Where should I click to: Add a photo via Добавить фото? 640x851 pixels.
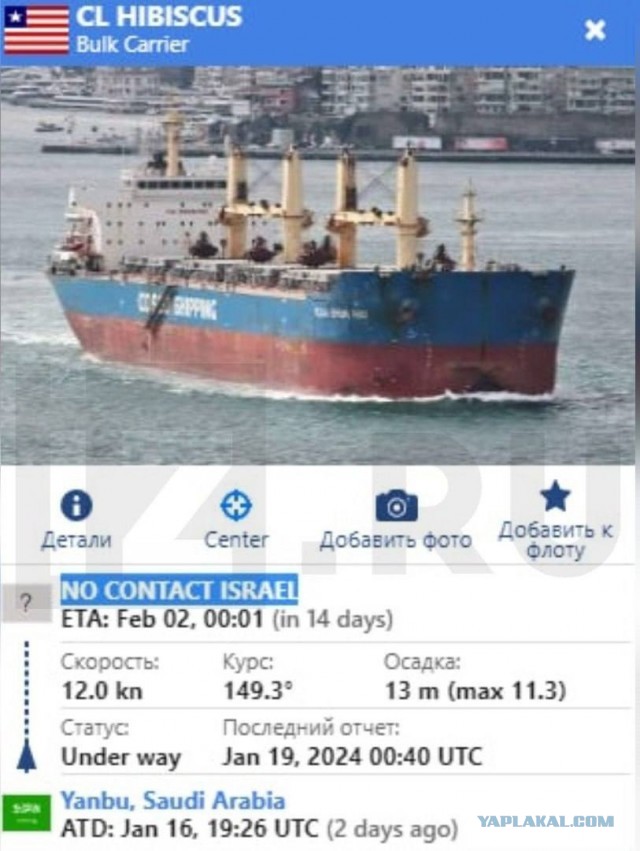point(395,520)
